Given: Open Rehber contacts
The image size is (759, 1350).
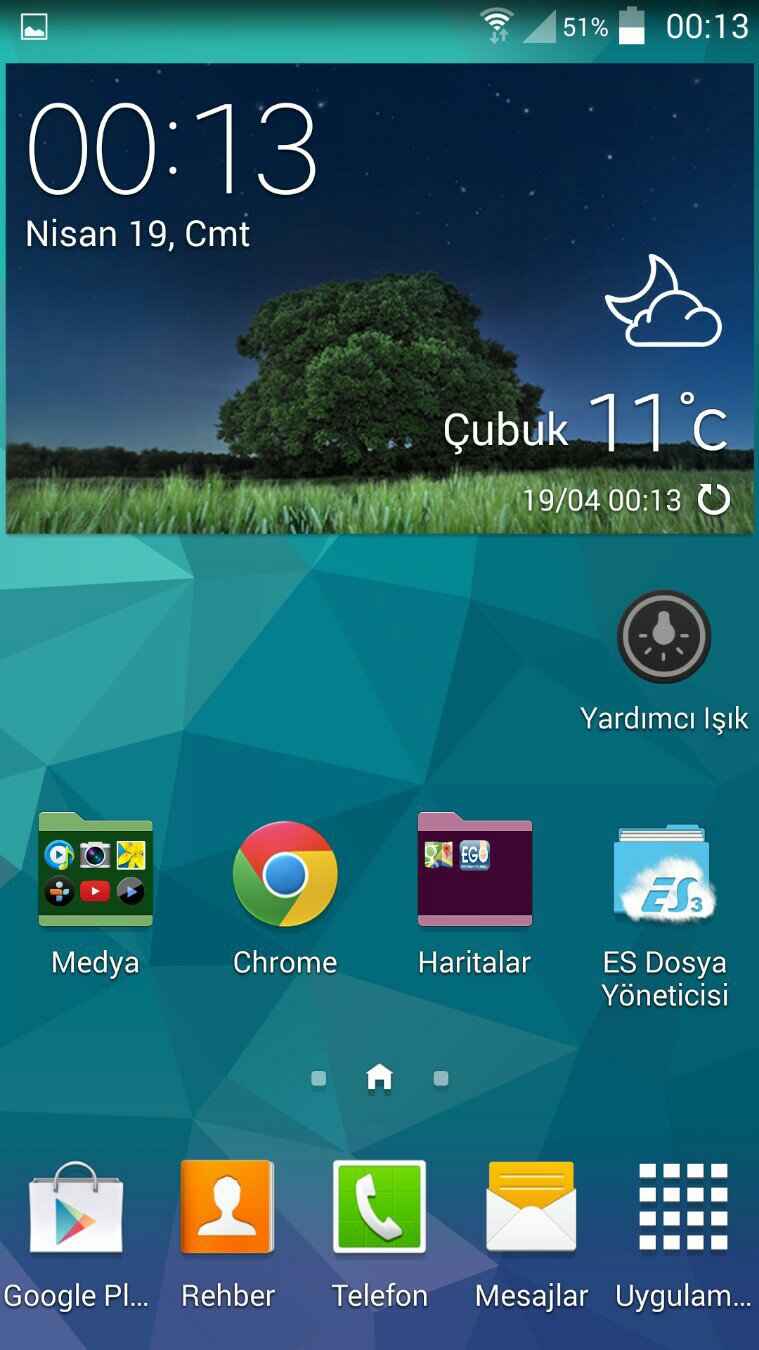Looking at the screenshot, I should [x=227, y=1208].
